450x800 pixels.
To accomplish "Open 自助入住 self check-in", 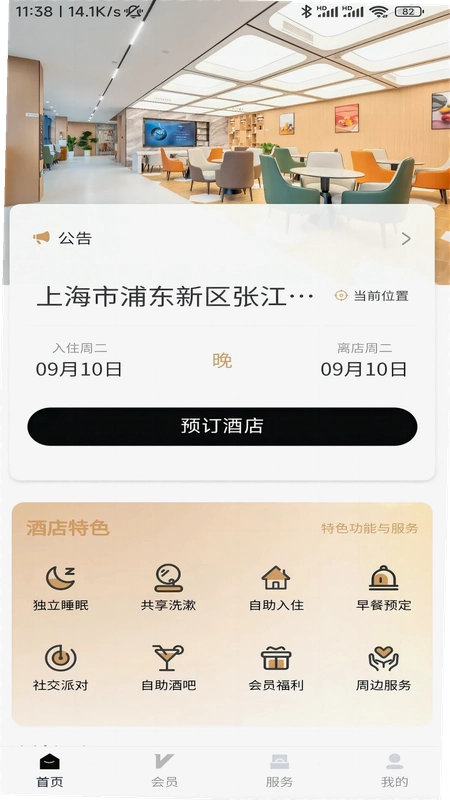I will point(276,588).
